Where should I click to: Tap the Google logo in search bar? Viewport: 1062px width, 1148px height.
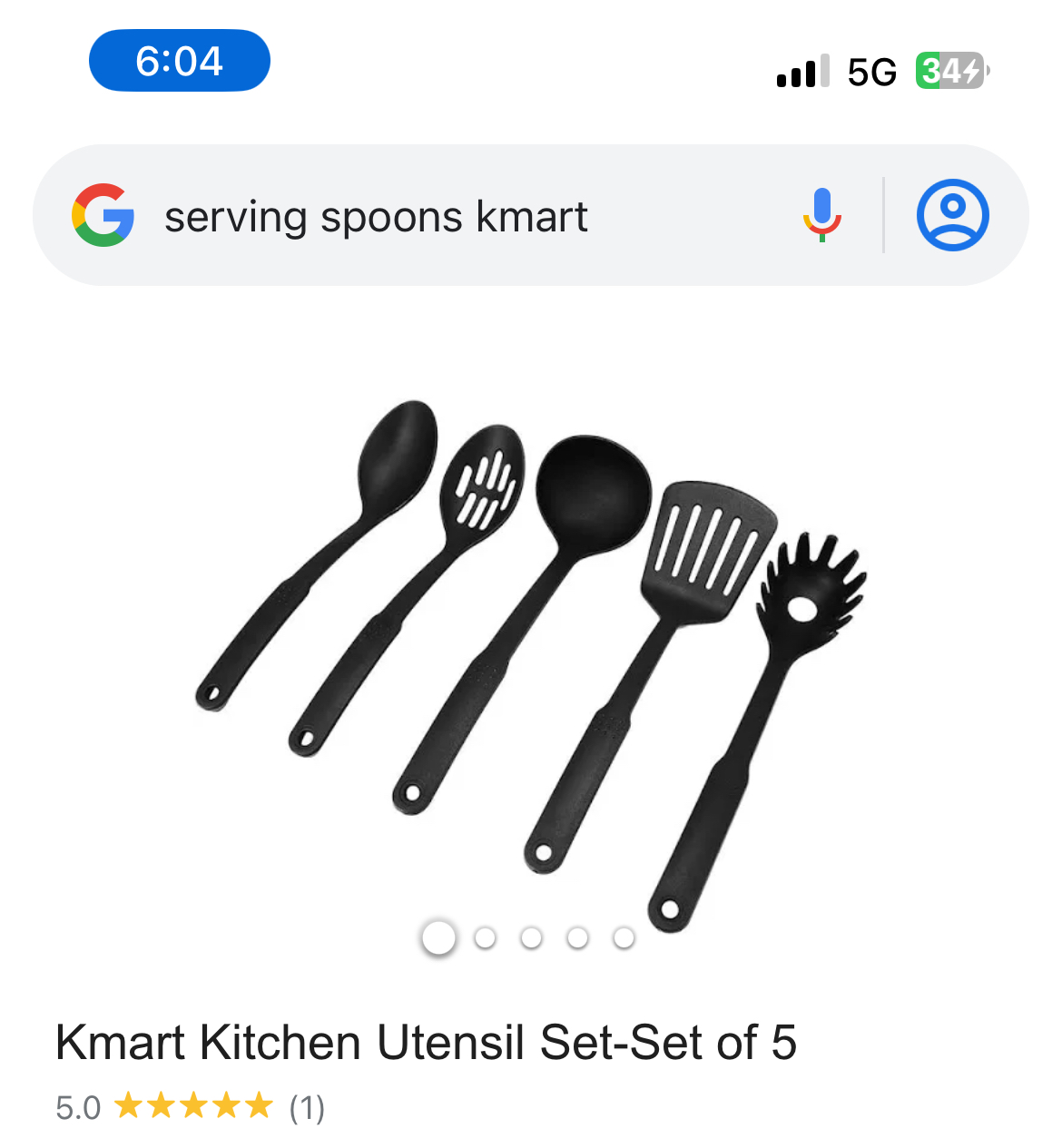click(x=103, y=215)
